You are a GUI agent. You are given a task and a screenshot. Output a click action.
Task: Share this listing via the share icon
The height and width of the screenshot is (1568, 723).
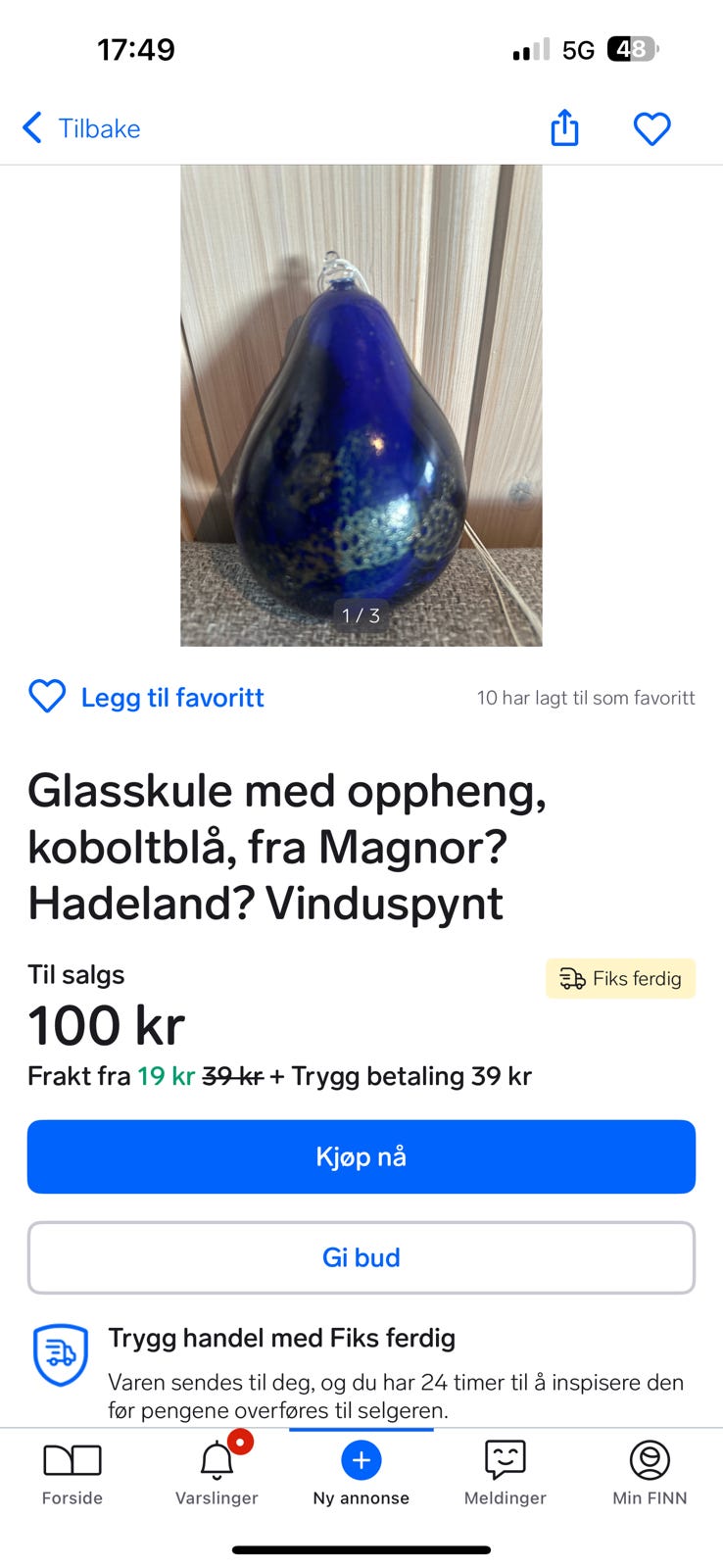pos(564,127)
